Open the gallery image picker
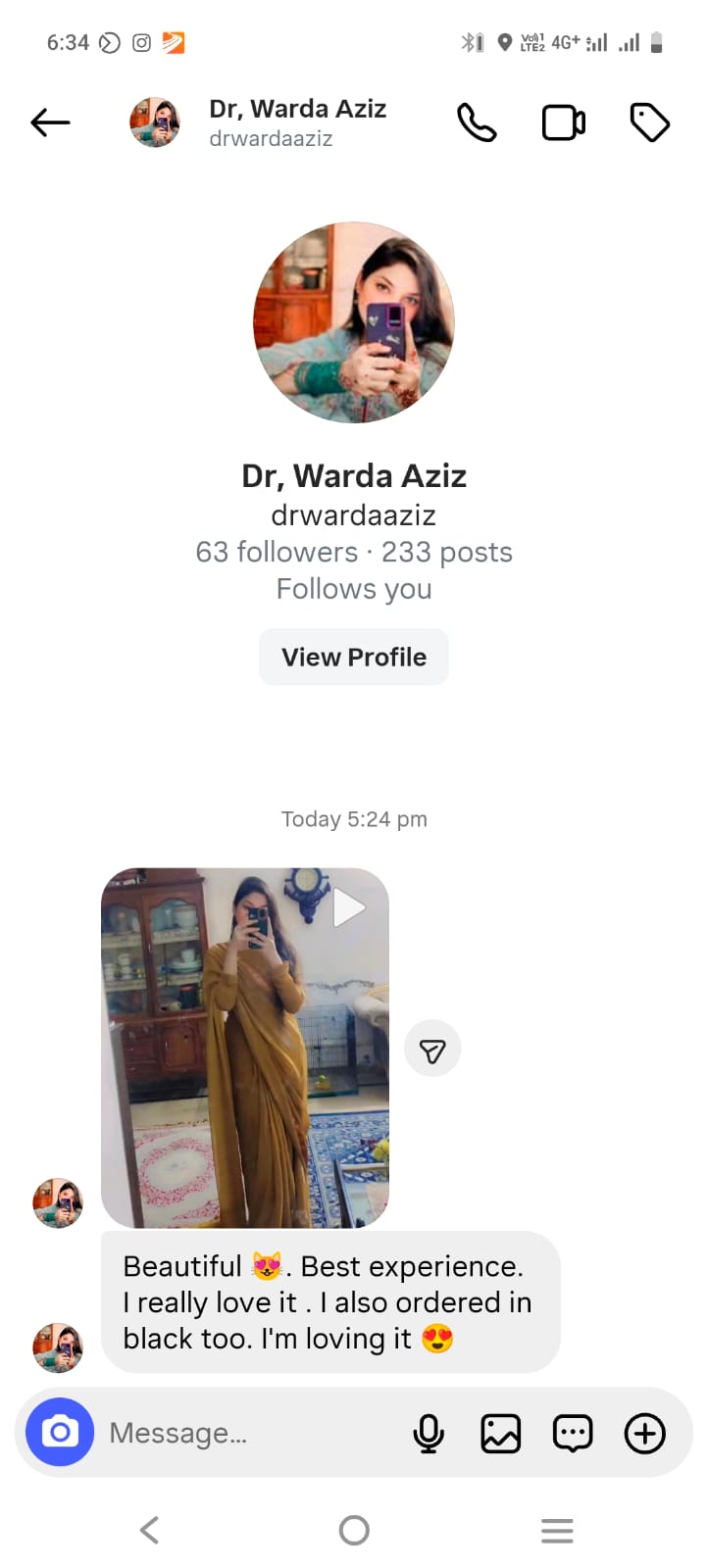The width and height of the screenshot is (708, 1568). (x=500, y=1434)
